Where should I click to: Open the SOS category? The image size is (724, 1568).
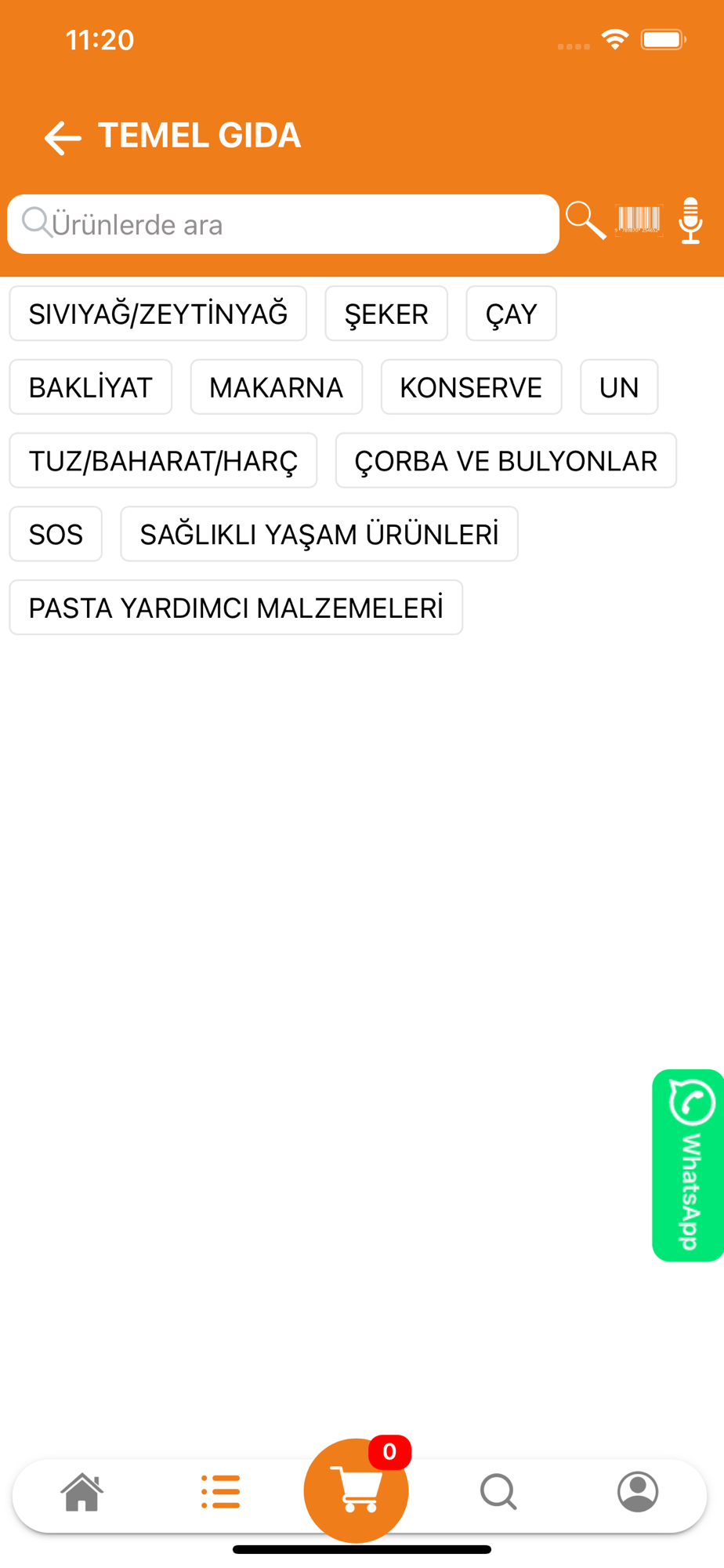(56, 534)
